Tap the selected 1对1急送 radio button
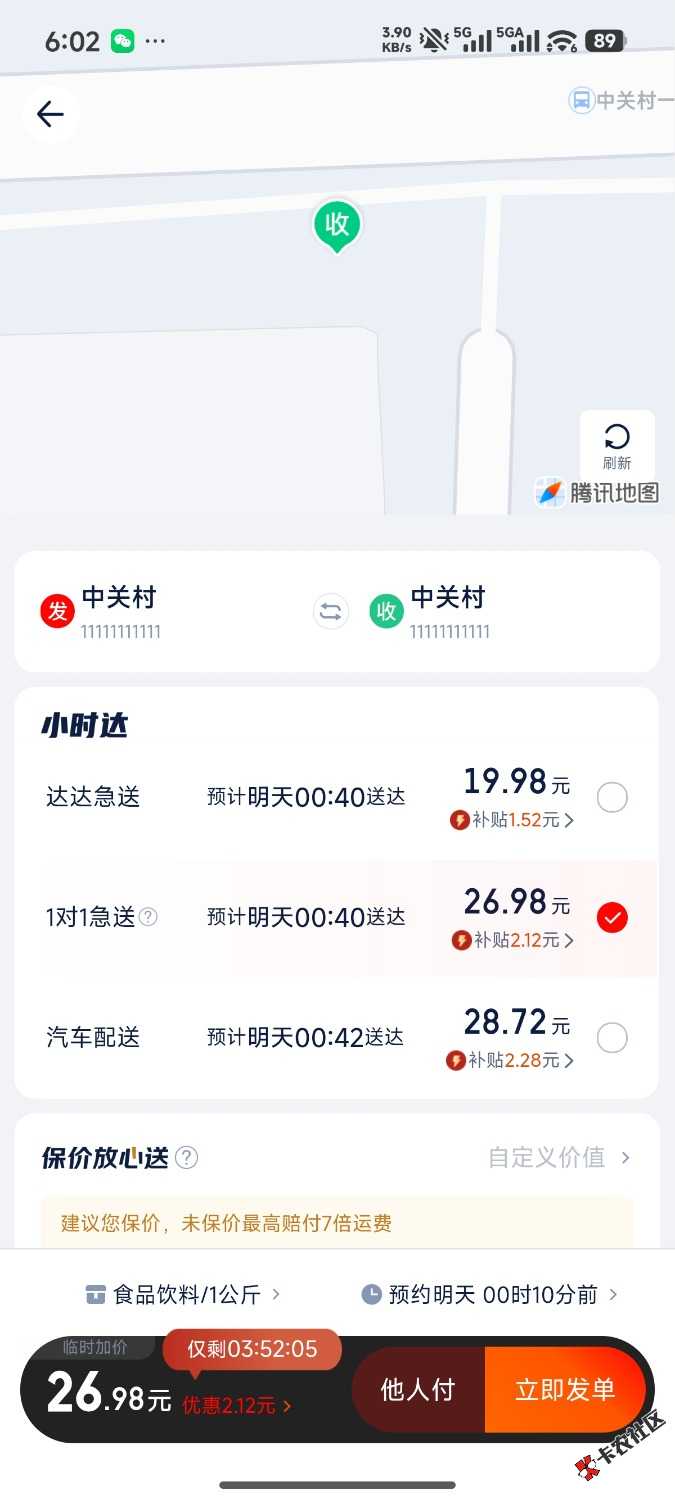 click(x=612, y=917)
